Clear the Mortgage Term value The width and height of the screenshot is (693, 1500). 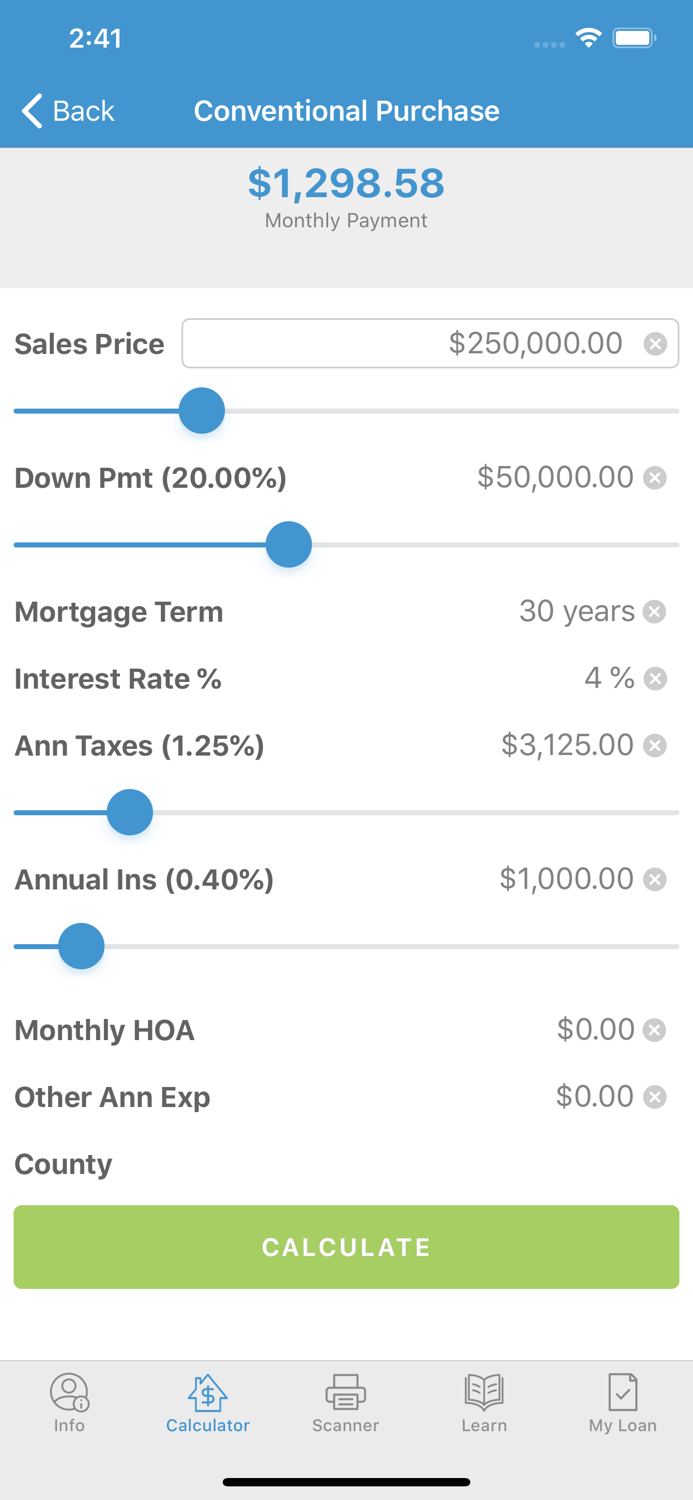(x=655, y=612)
